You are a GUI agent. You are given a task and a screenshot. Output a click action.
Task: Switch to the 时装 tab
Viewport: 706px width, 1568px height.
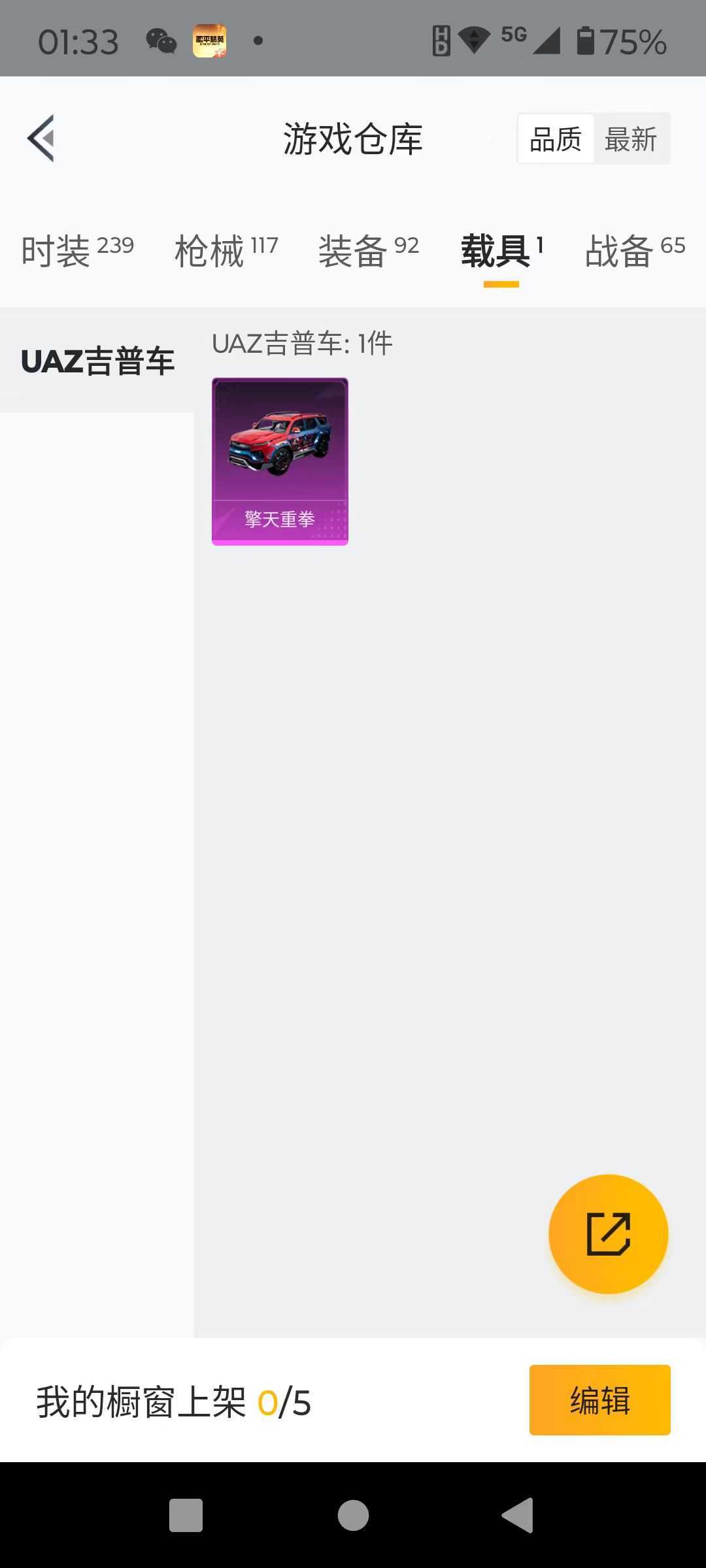coord(77,251)
